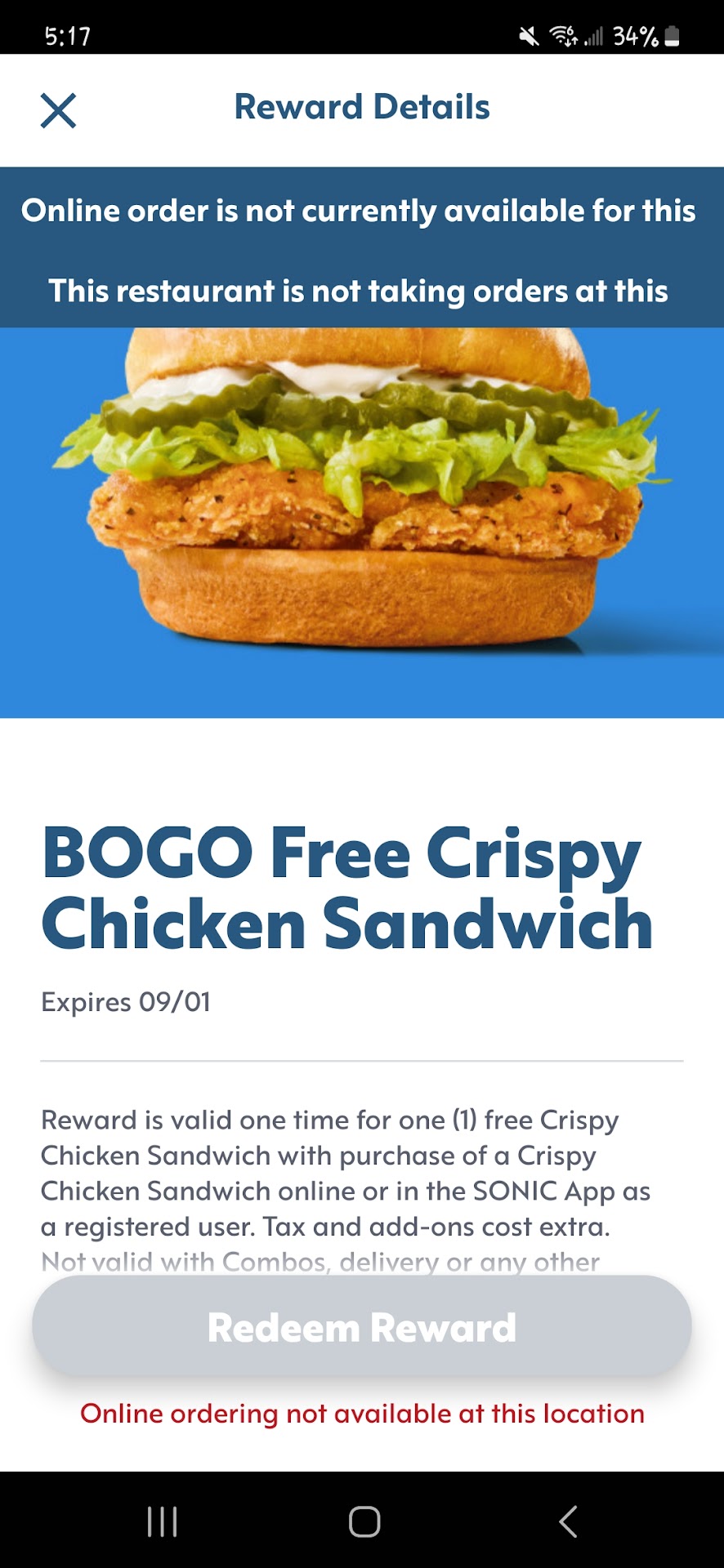Open recent apps from the navigation bar
The width and height of the screenshot is (724, 1568).
[x=162, y=1521]
